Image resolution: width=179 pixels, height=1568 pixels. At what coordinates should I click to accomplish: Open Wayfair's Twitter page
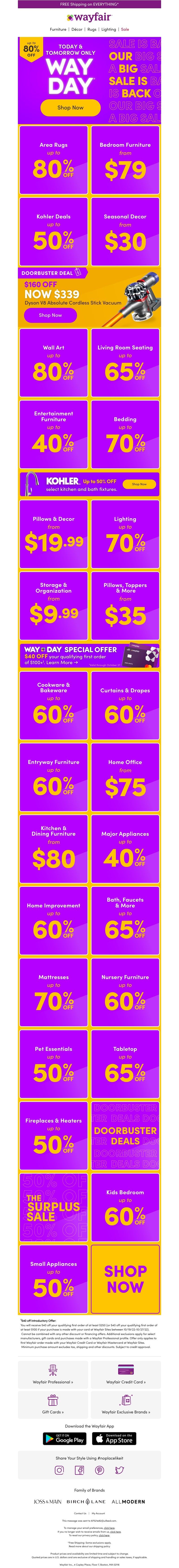(119, 1470)
